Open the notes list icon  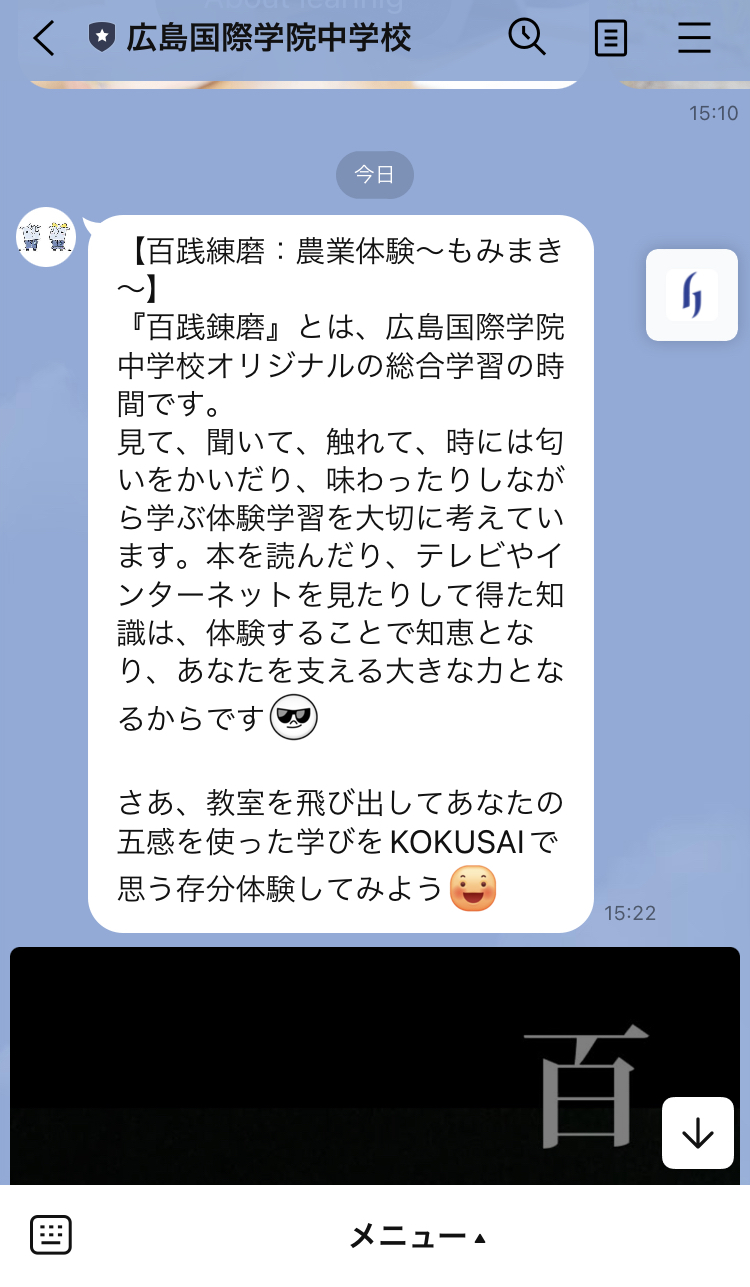pyautogui.click(x=610, y=39)
